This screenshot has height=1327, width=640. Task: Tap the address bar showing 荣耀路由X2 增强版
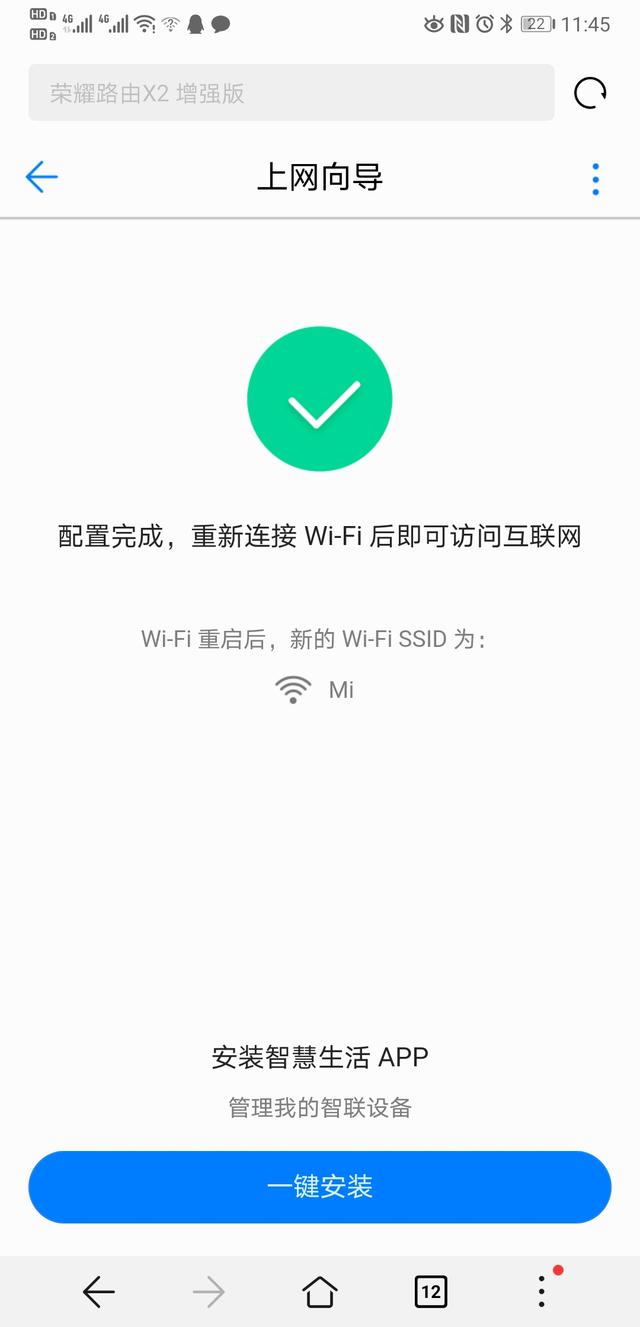[290, 94]
